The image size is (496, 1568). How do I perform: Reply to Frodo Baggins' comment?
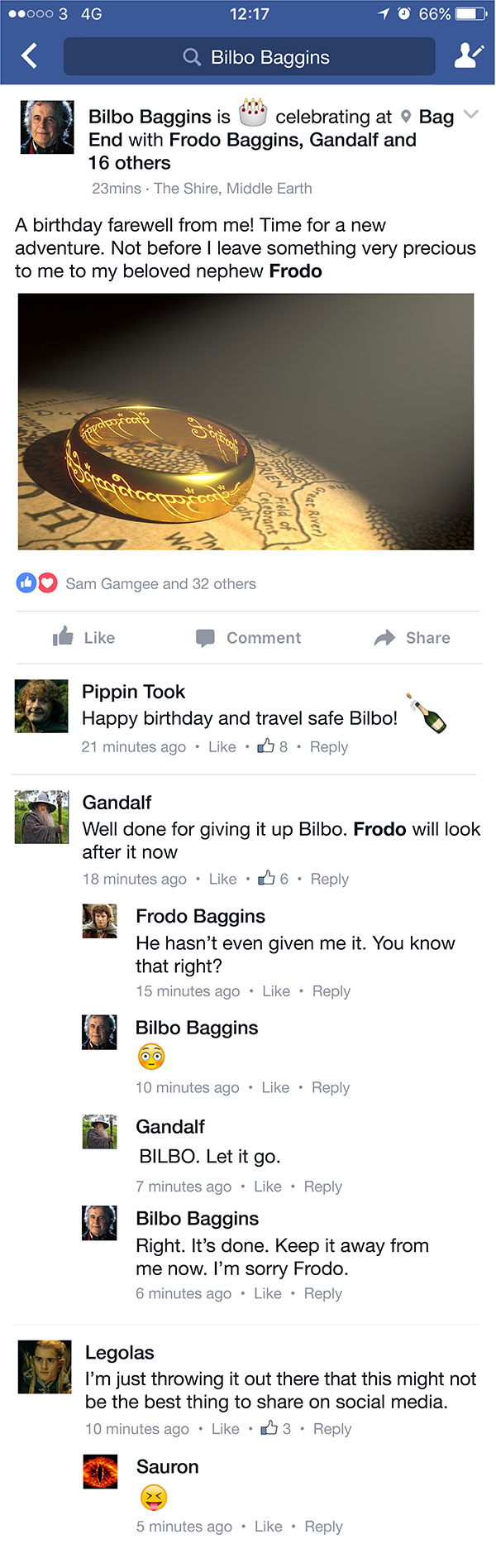pos(331,990)
